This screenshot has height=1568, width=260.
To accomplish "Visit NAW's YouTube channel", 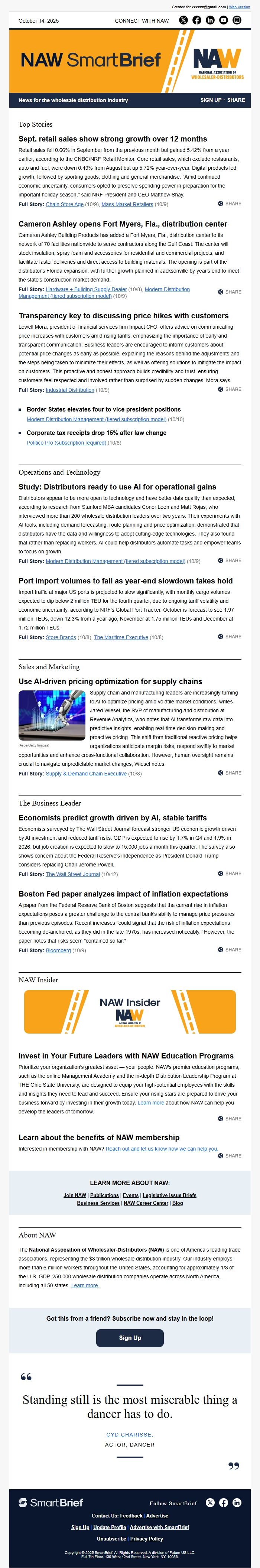I will tap(224, 20).
